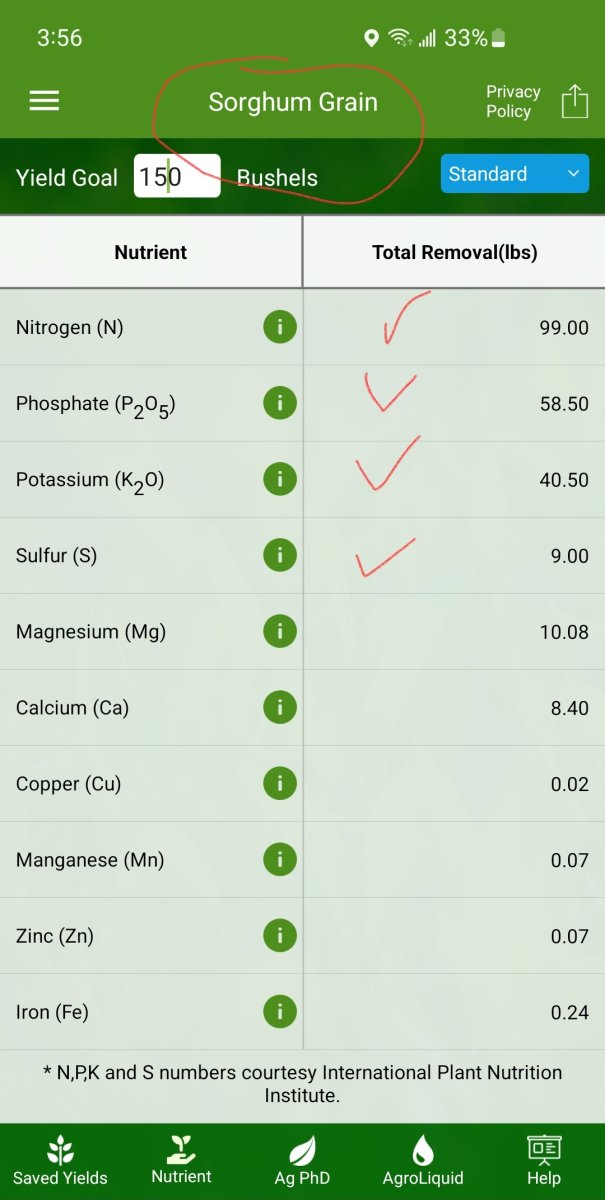Show info for Phosphate (P2O5)
Image resolution: width=605 pixels, height=1200 pixels.
pos(280,403)
